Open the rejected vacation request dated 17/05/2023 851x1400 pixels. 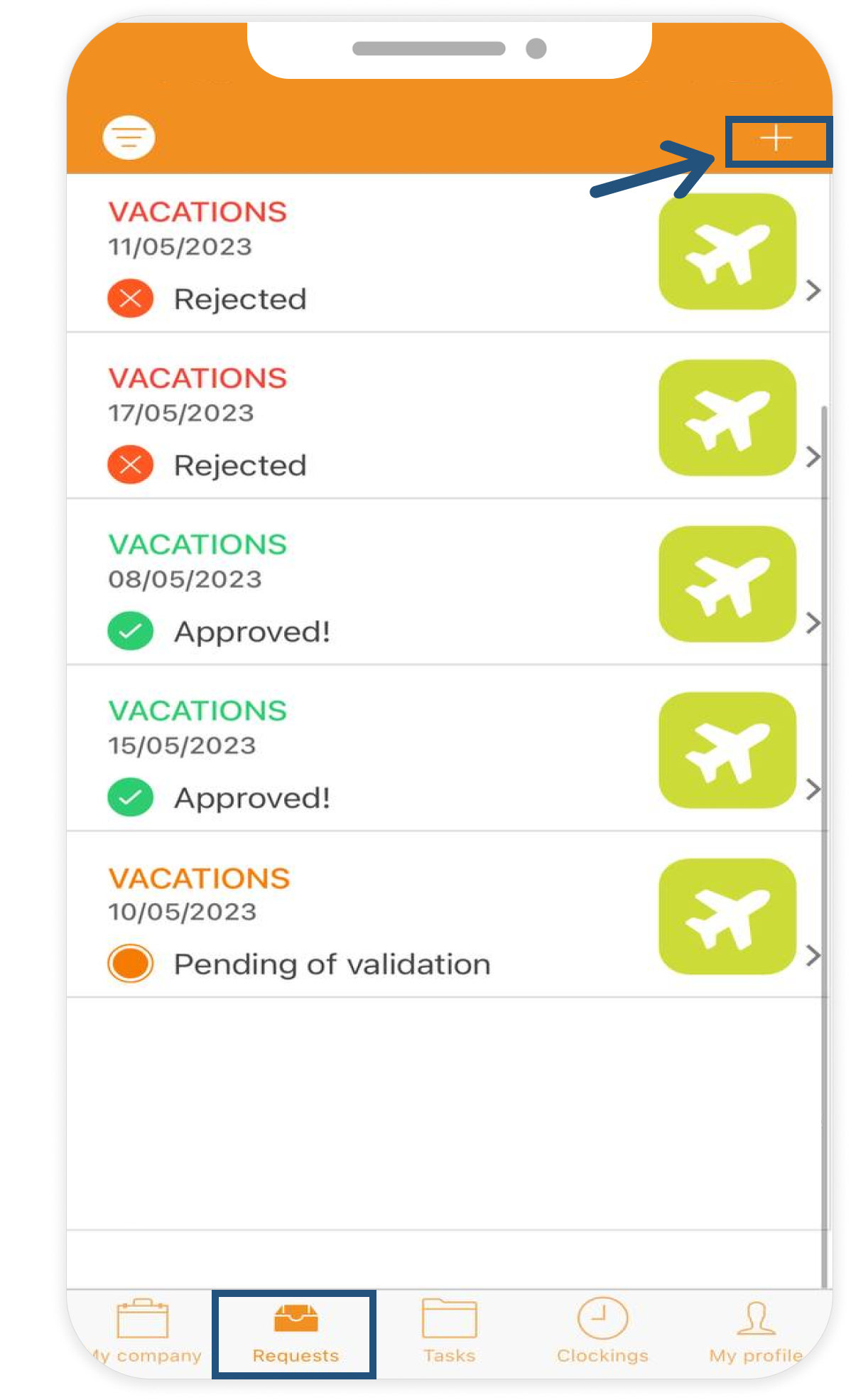pos(448,420)
